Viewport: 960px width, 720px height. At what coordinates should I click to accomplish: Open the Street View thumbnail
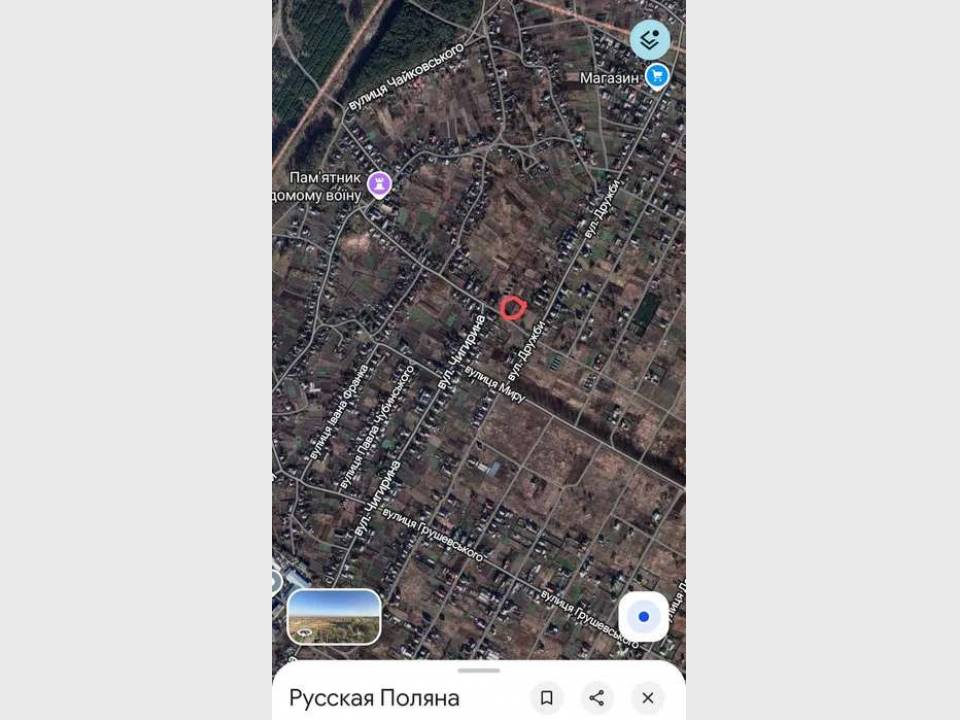click(x=334, y=616)
